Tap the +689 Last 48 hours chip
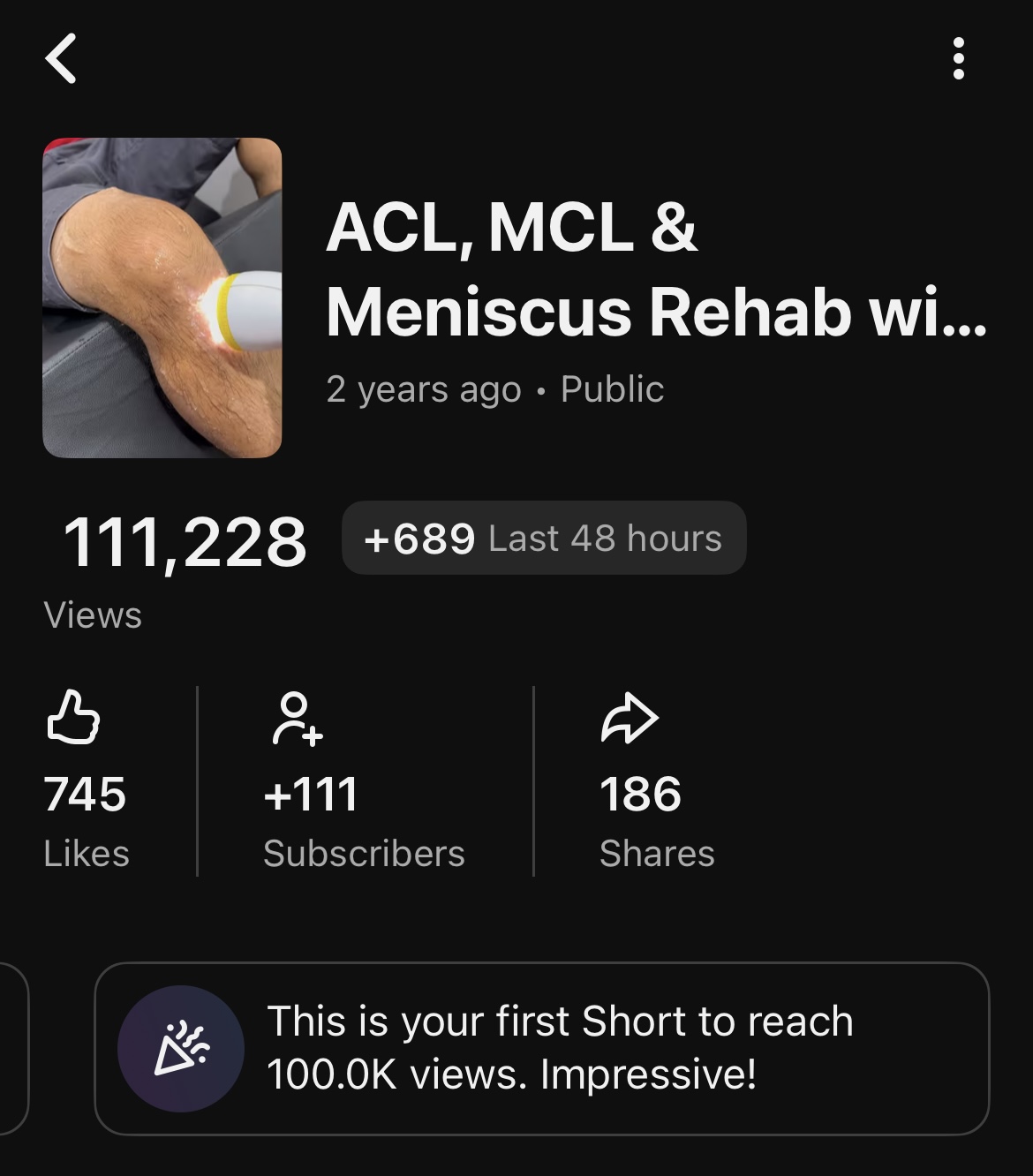1033x1176 pixels. tap(544, 538)
